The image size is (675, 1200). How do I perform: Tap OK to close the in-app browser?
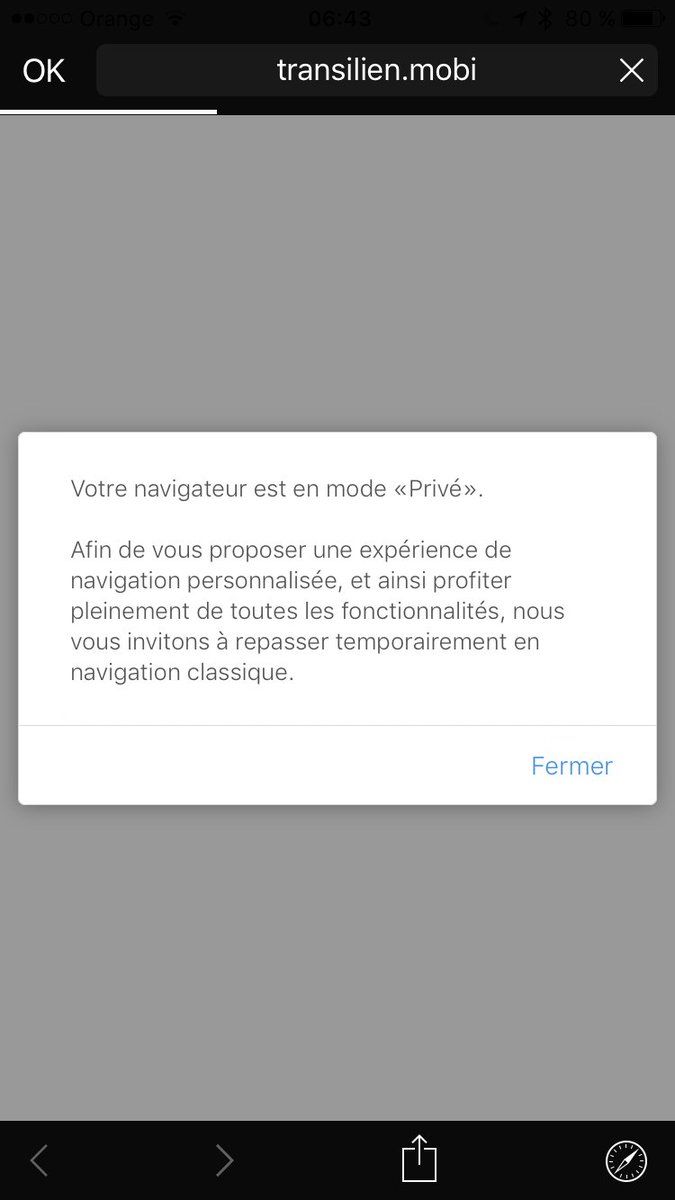click(x=44, y=71)
